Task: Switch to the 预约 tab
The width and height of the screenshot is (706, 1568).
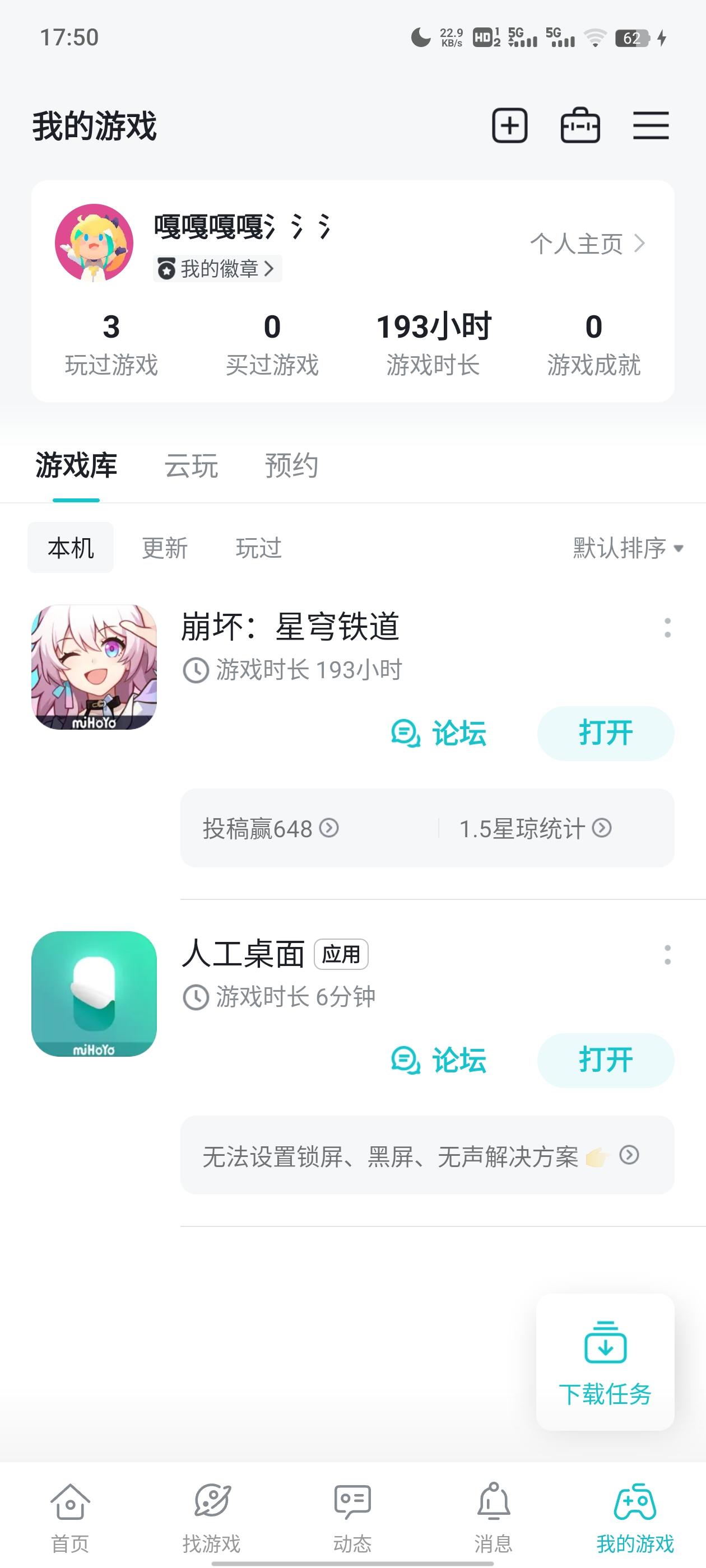Action: click(x=291, y=466)
